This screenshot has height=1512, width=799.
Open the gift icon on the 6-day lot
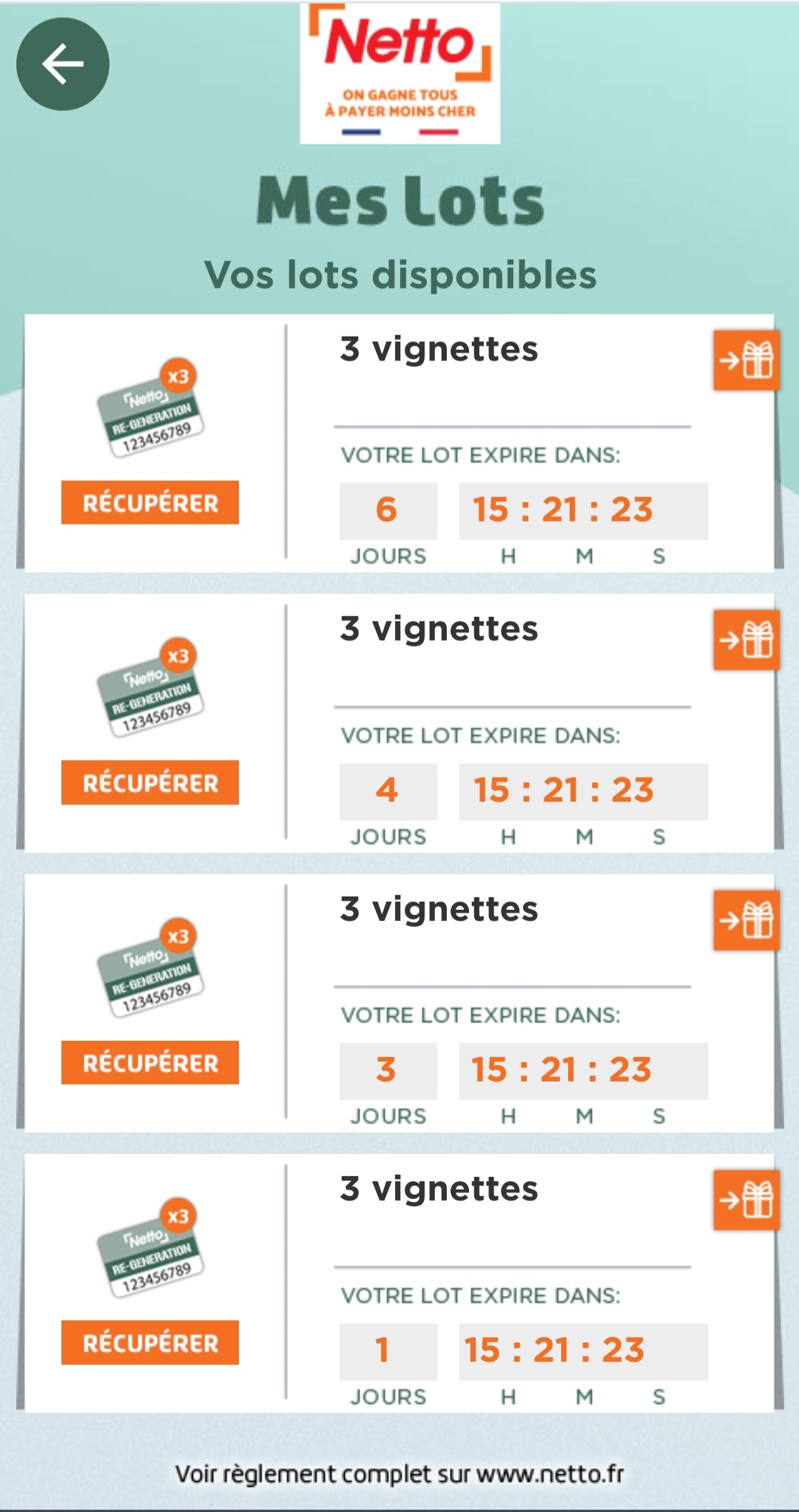click(746, 360)
